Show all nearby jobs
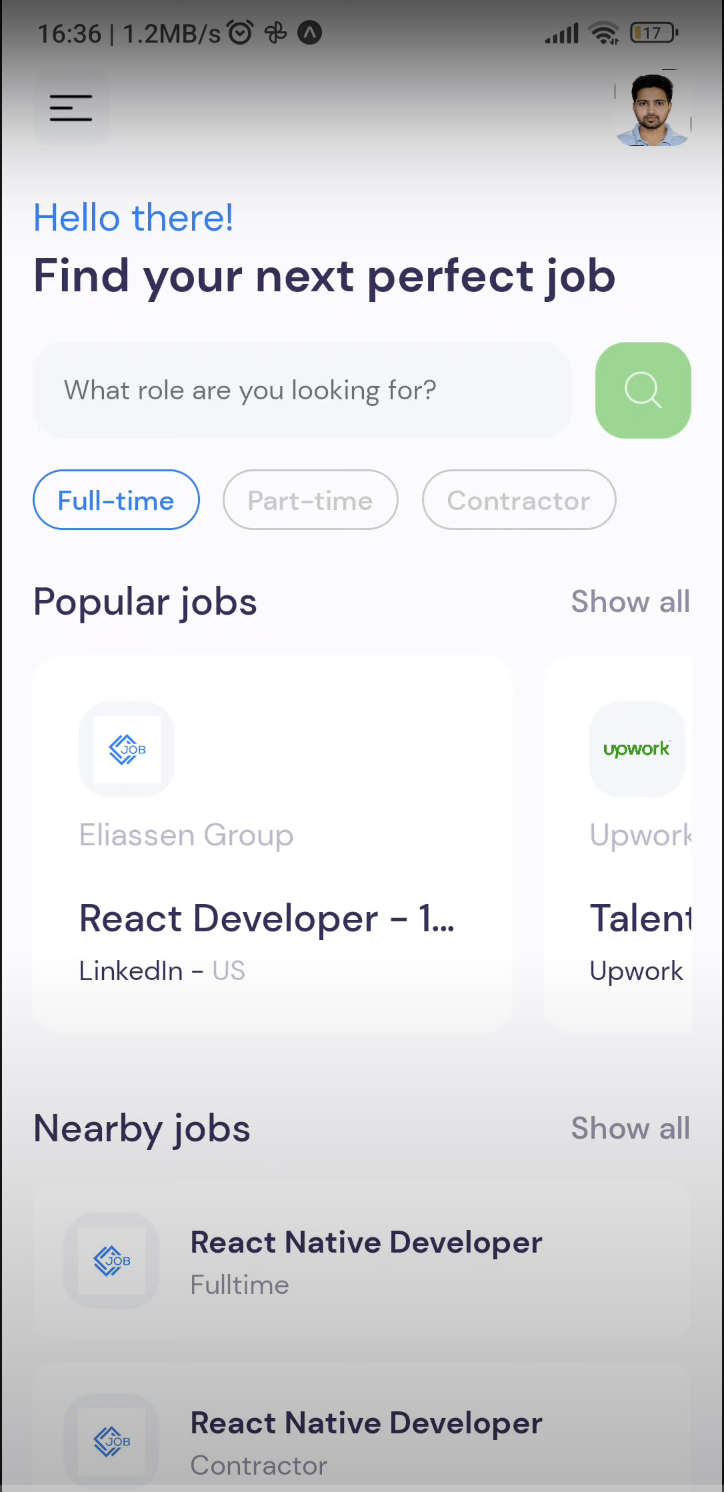 coord(630,1129)
